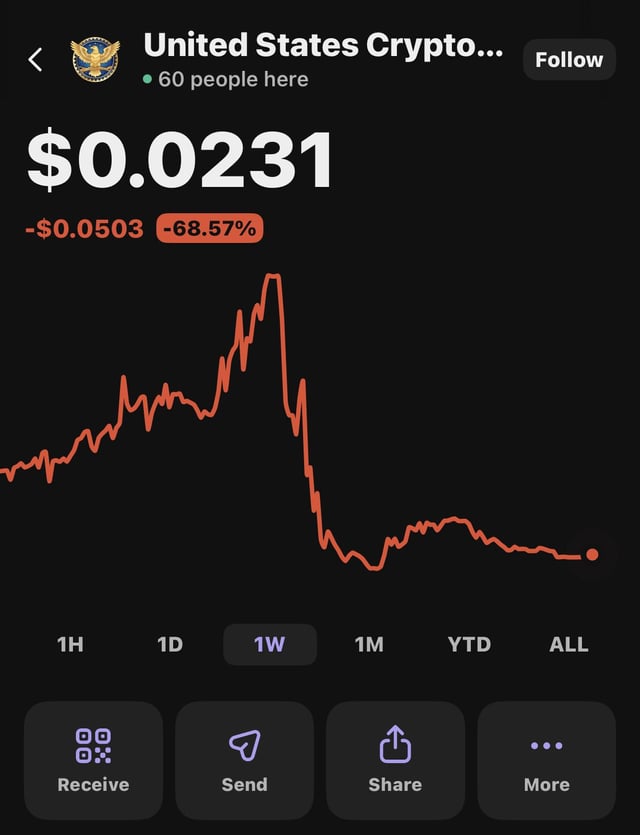Tap the Send button
Image resolution: width=640 pixels, height=835 pixels.
tap(244, 761)
